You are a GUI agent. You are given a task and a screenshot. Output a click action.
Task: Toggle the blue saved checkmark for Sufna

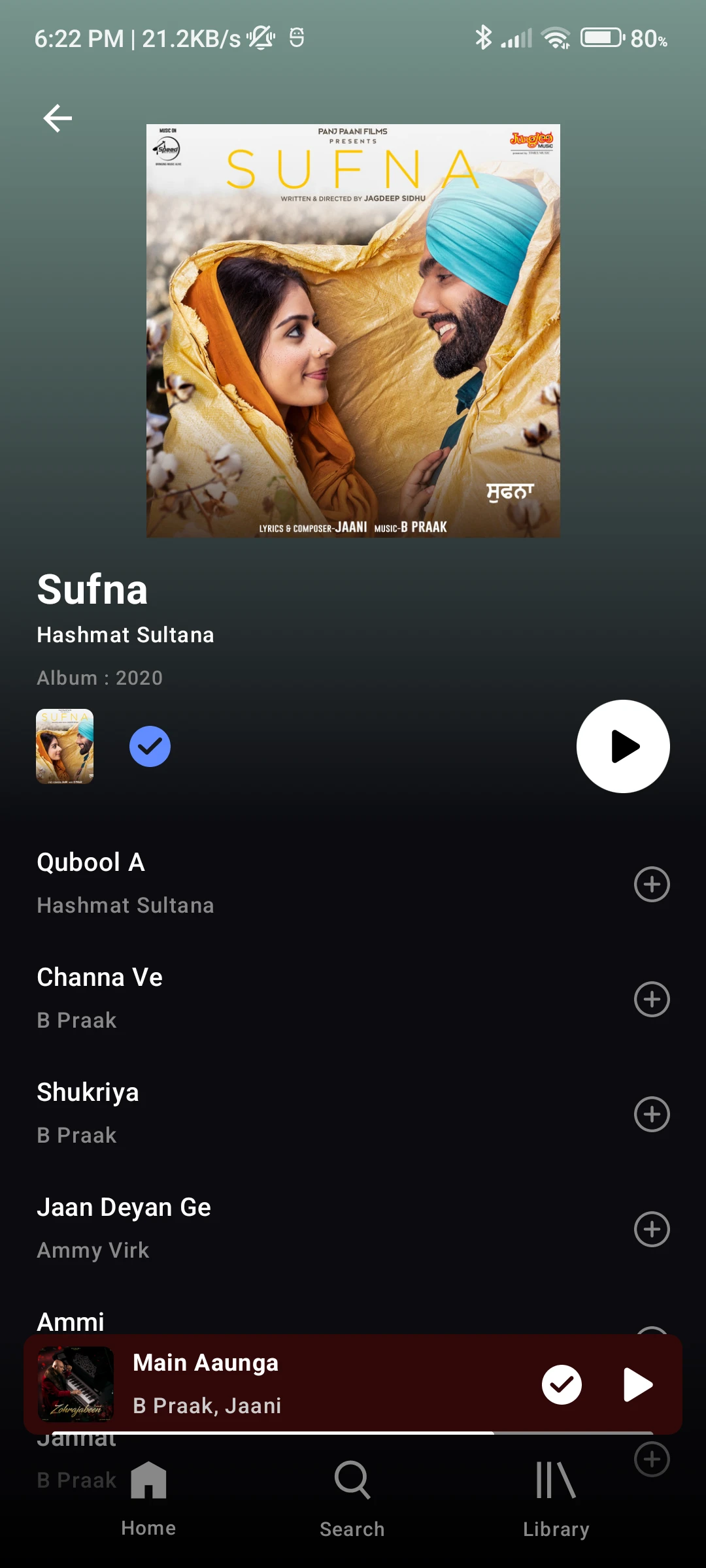point(150,746)
